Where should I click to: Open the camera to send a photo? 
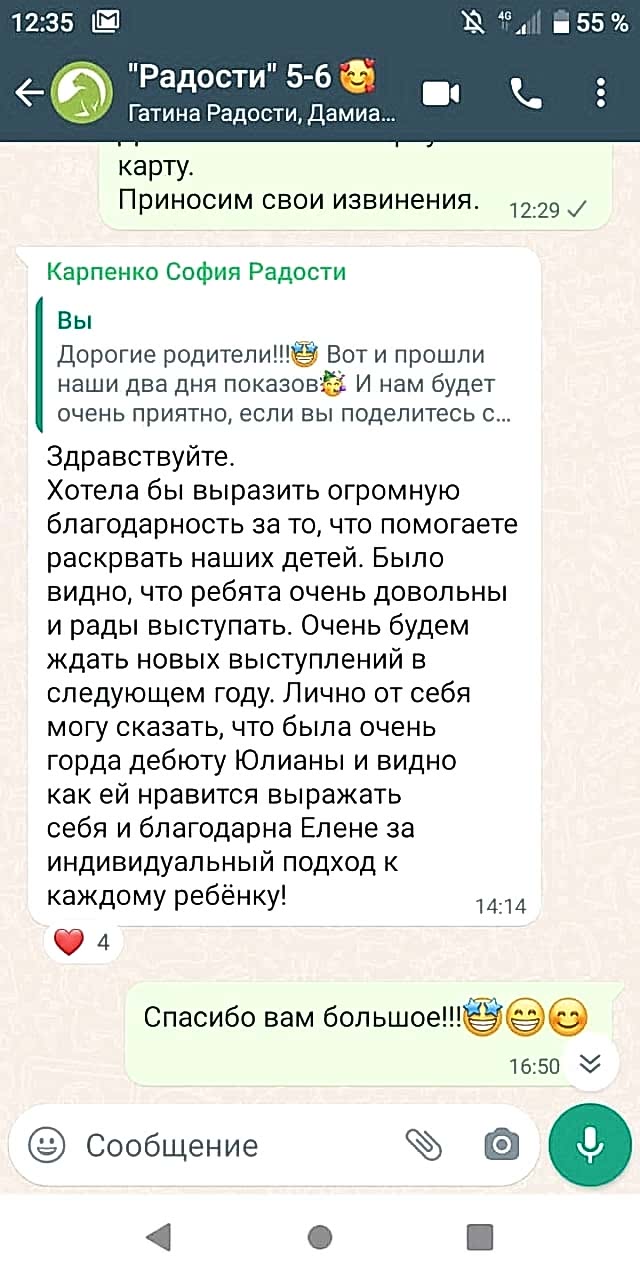tap(501, 1144)
